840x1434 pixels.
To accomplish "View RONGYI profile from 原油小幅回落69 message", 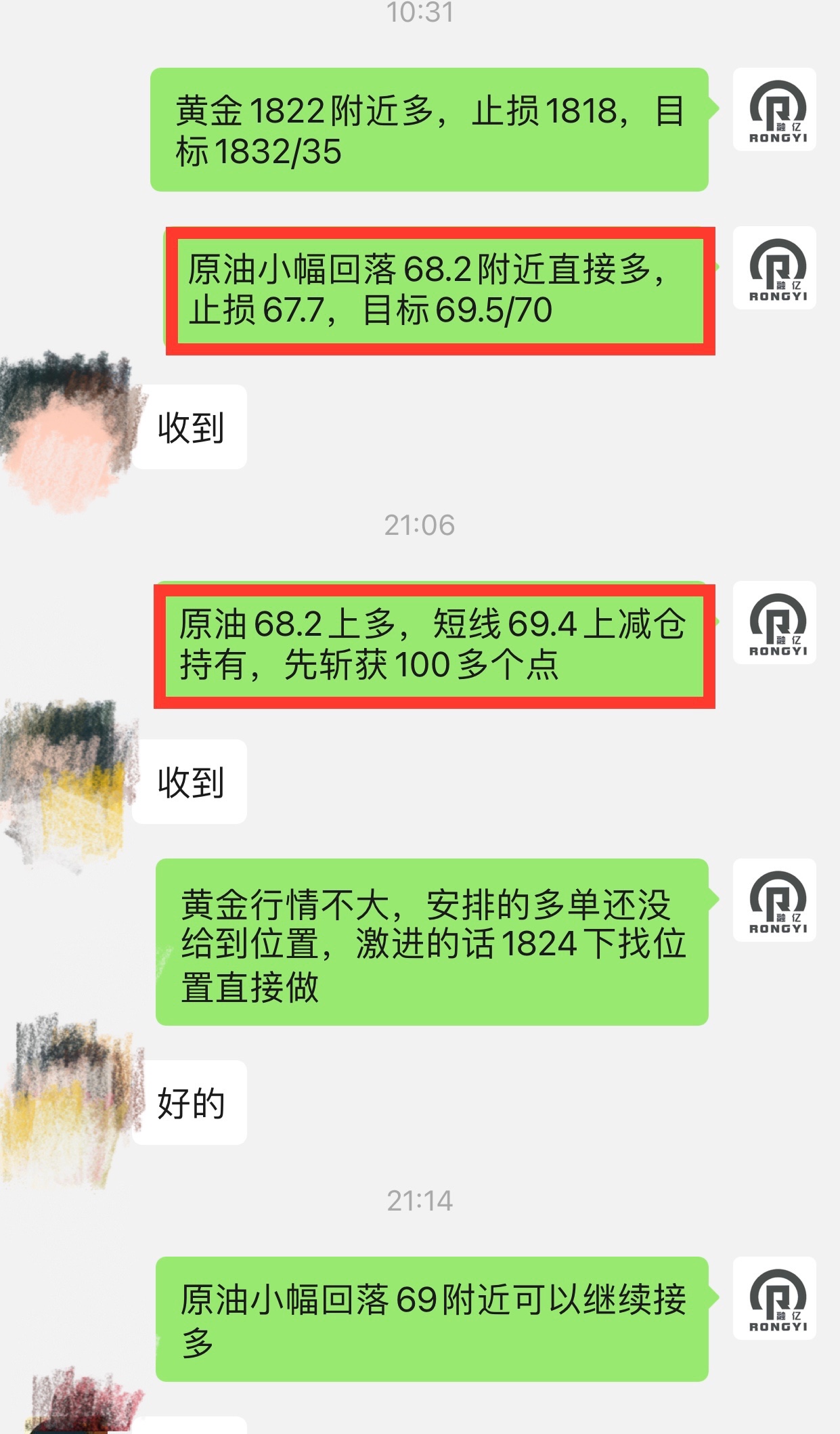I will coord(775,1299).
